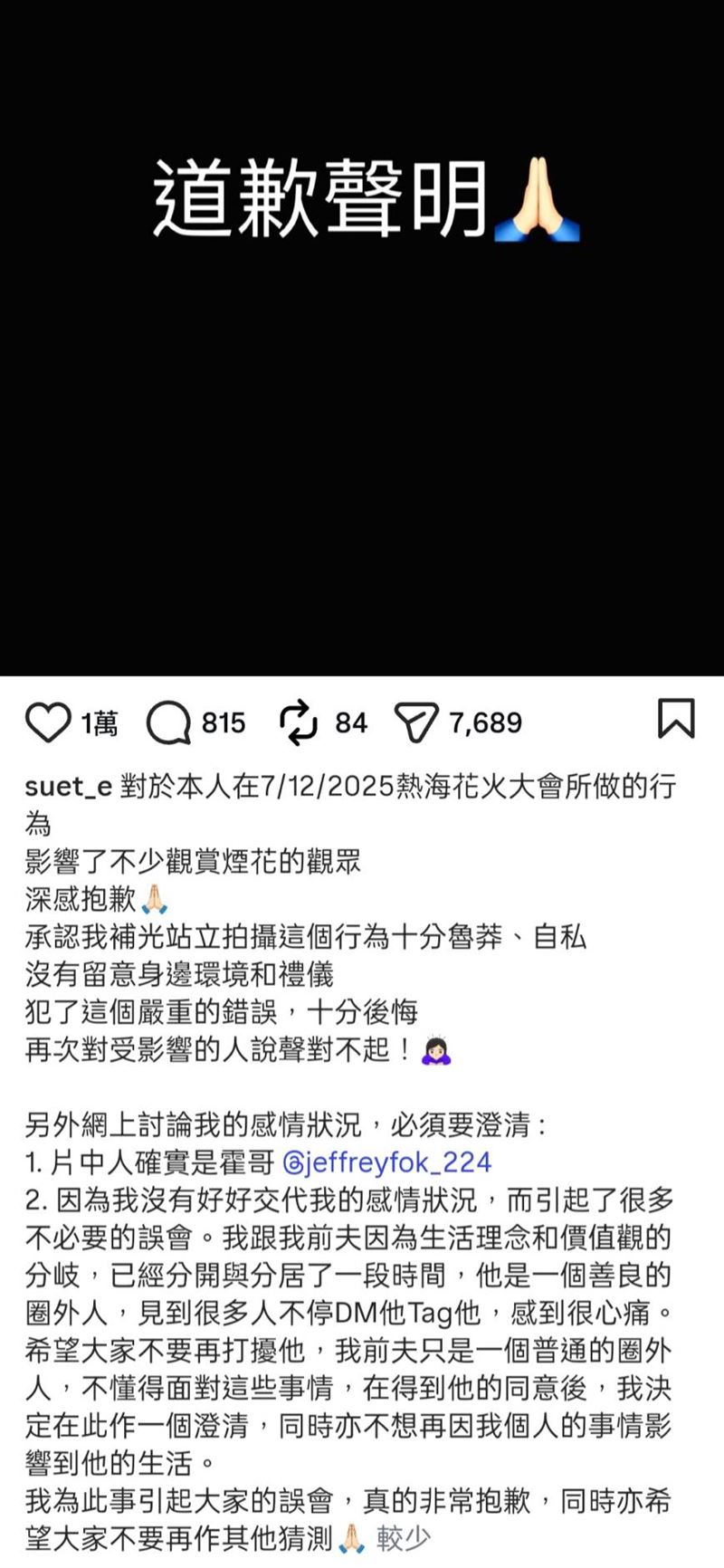
Task: Tap the repost arrows icon
Action: pyautogui.click(x=299, y=722)
